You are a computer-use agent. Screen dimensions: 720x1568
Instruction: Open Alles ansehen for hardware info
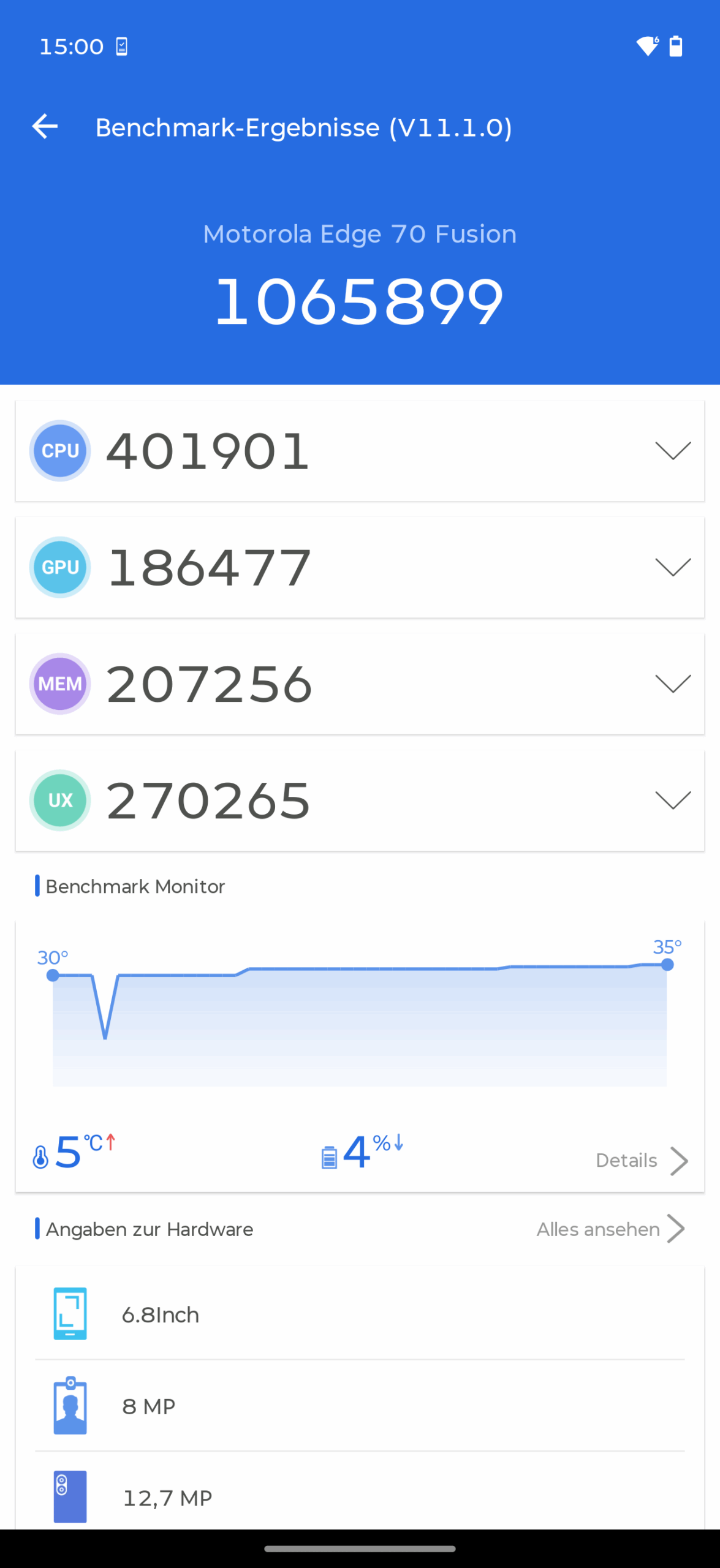(610, 1229)
